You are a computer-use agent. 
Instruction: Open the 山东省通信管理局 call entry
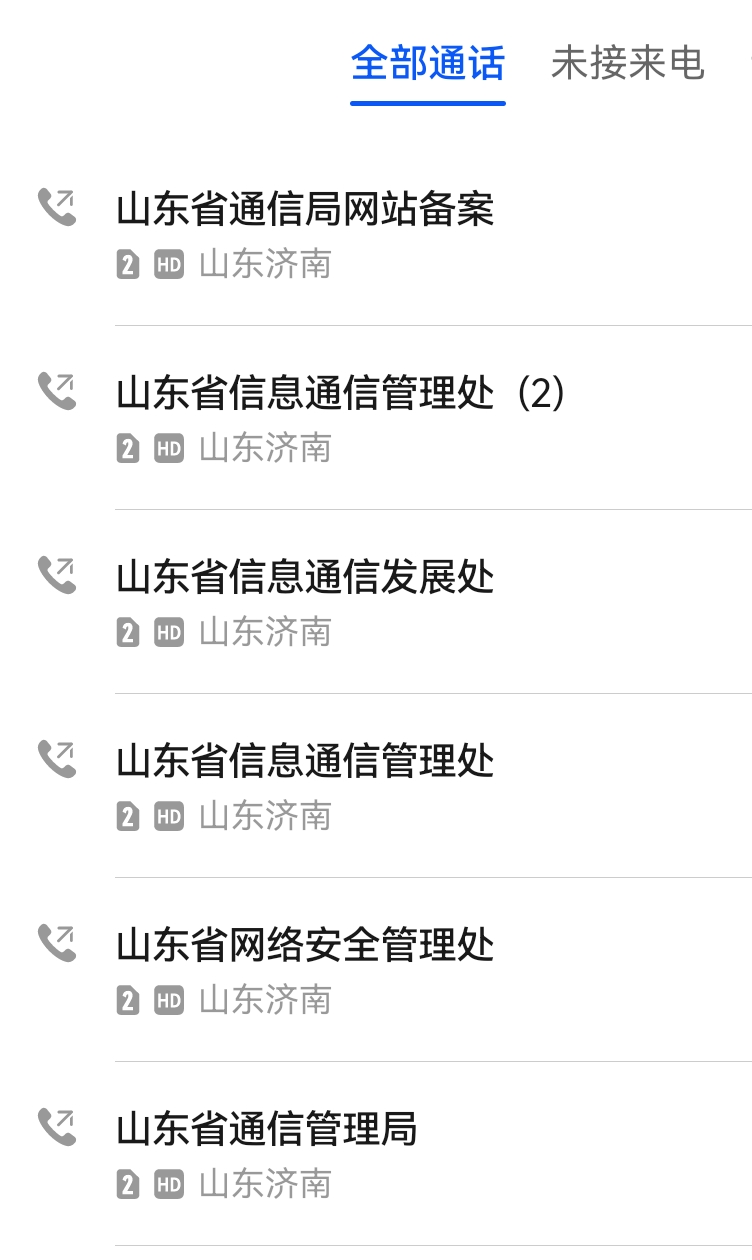point(266,1130)
